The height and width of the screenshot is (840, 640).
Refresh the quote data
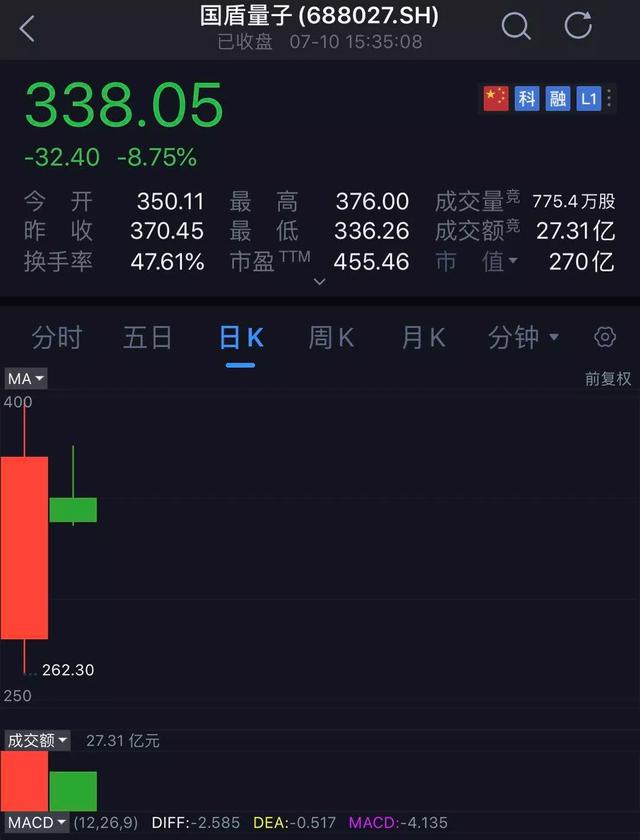click(578, 27)
